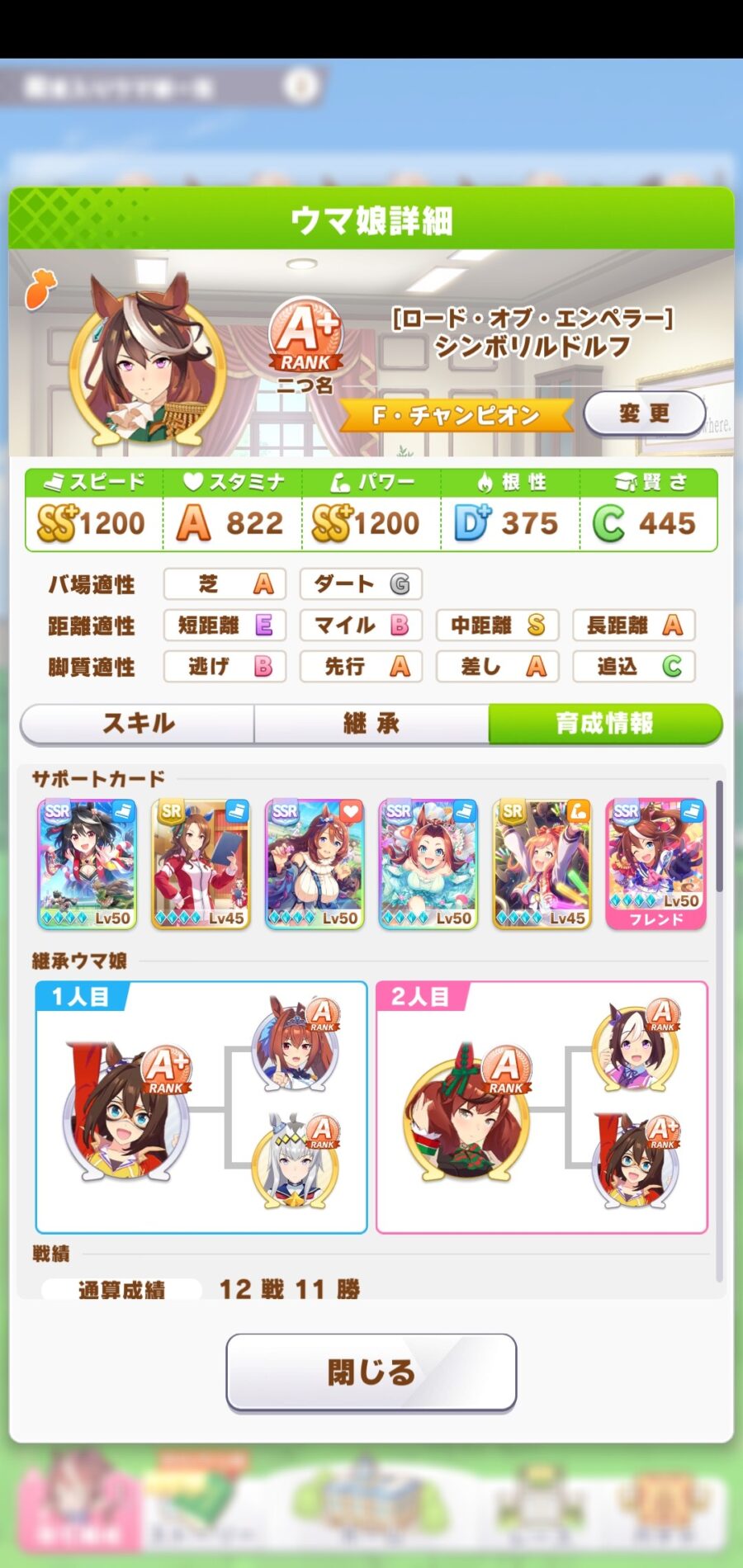Open the SR Lv45 card holding a tablet
The width and height of the screenshot is (743, 1568).
201,863
